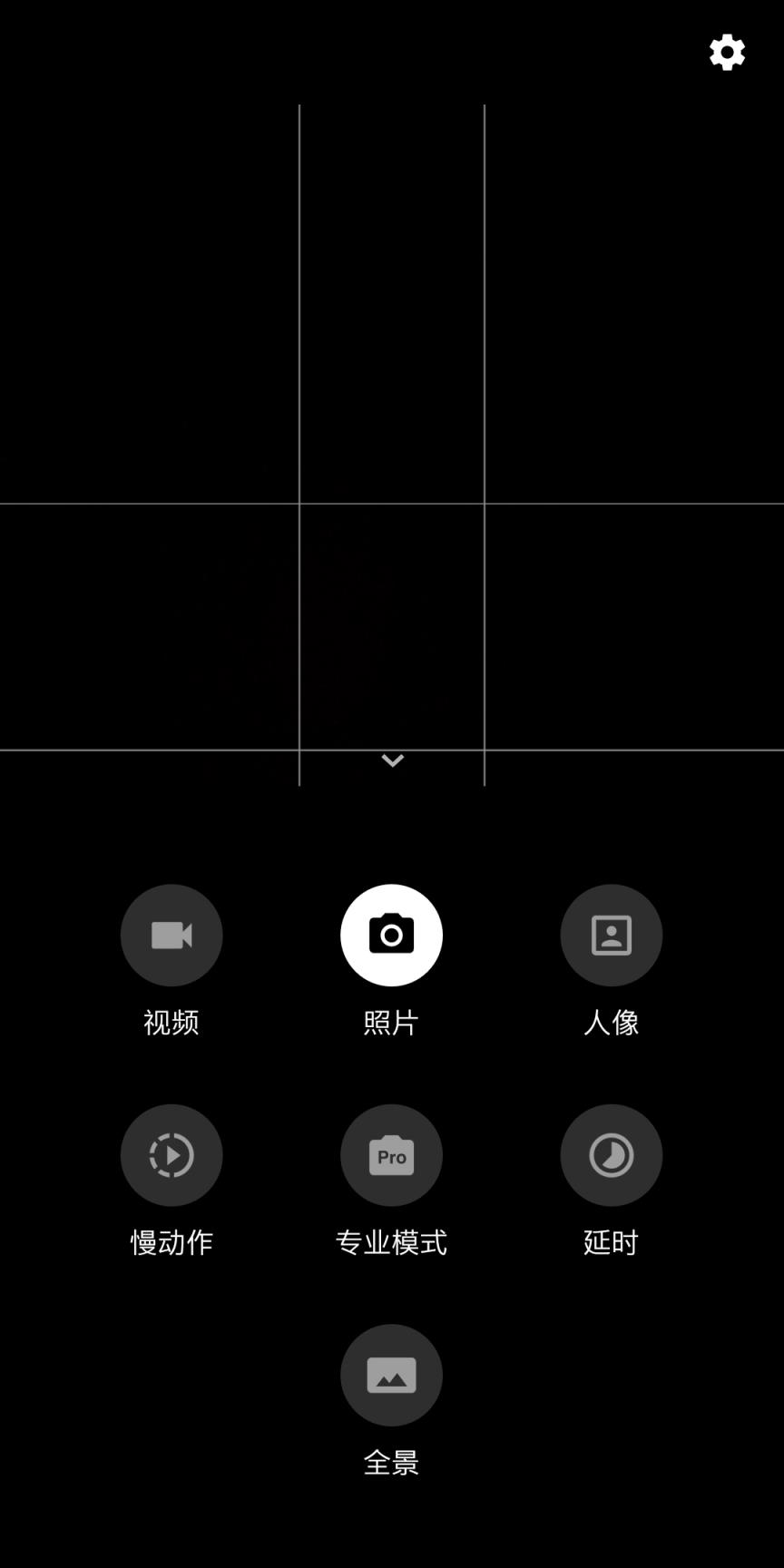Open camera settings with the gear icon

725,52
